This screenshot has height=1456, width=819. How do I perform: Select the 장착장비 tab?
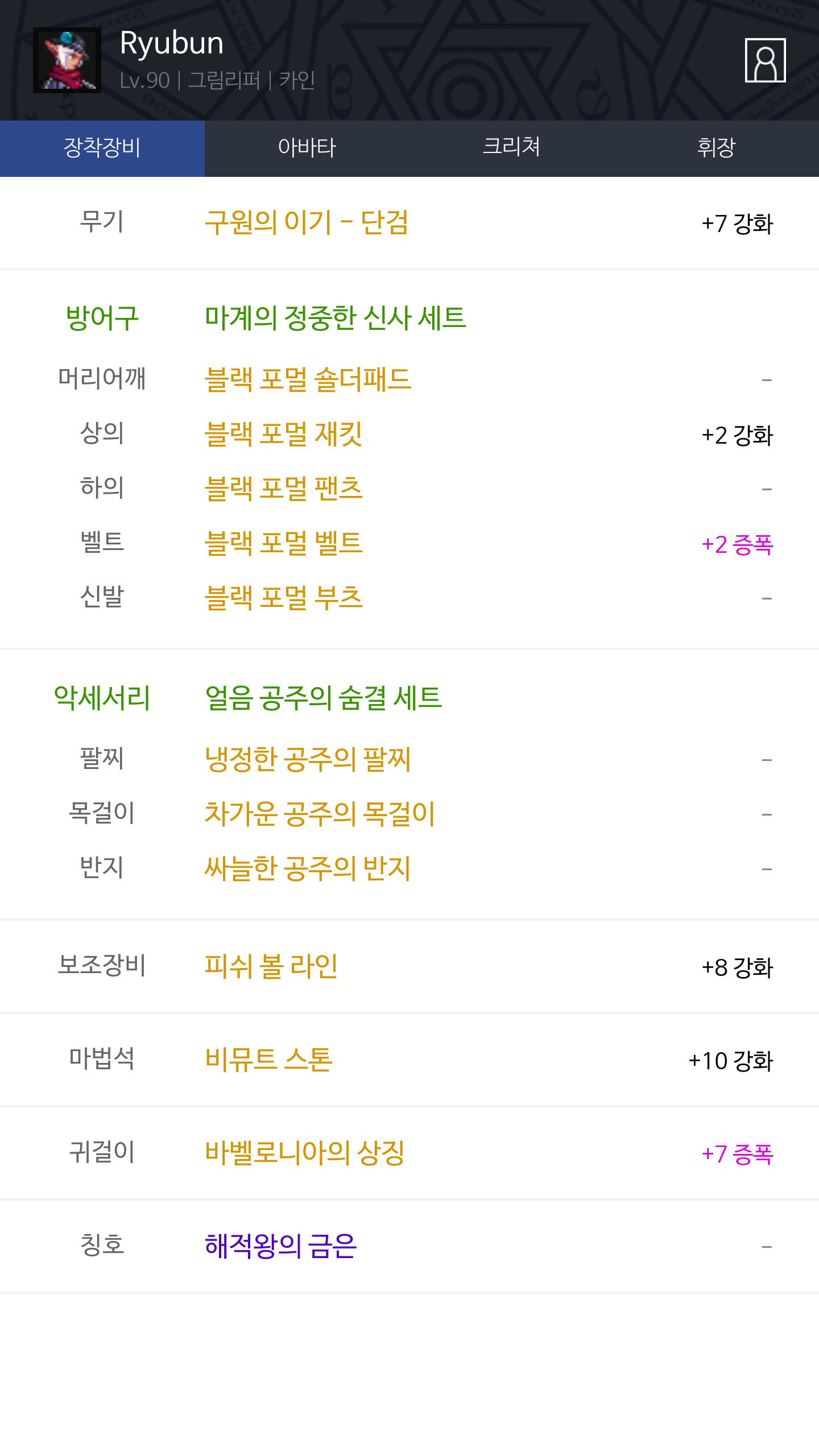(x=102, y=148)
